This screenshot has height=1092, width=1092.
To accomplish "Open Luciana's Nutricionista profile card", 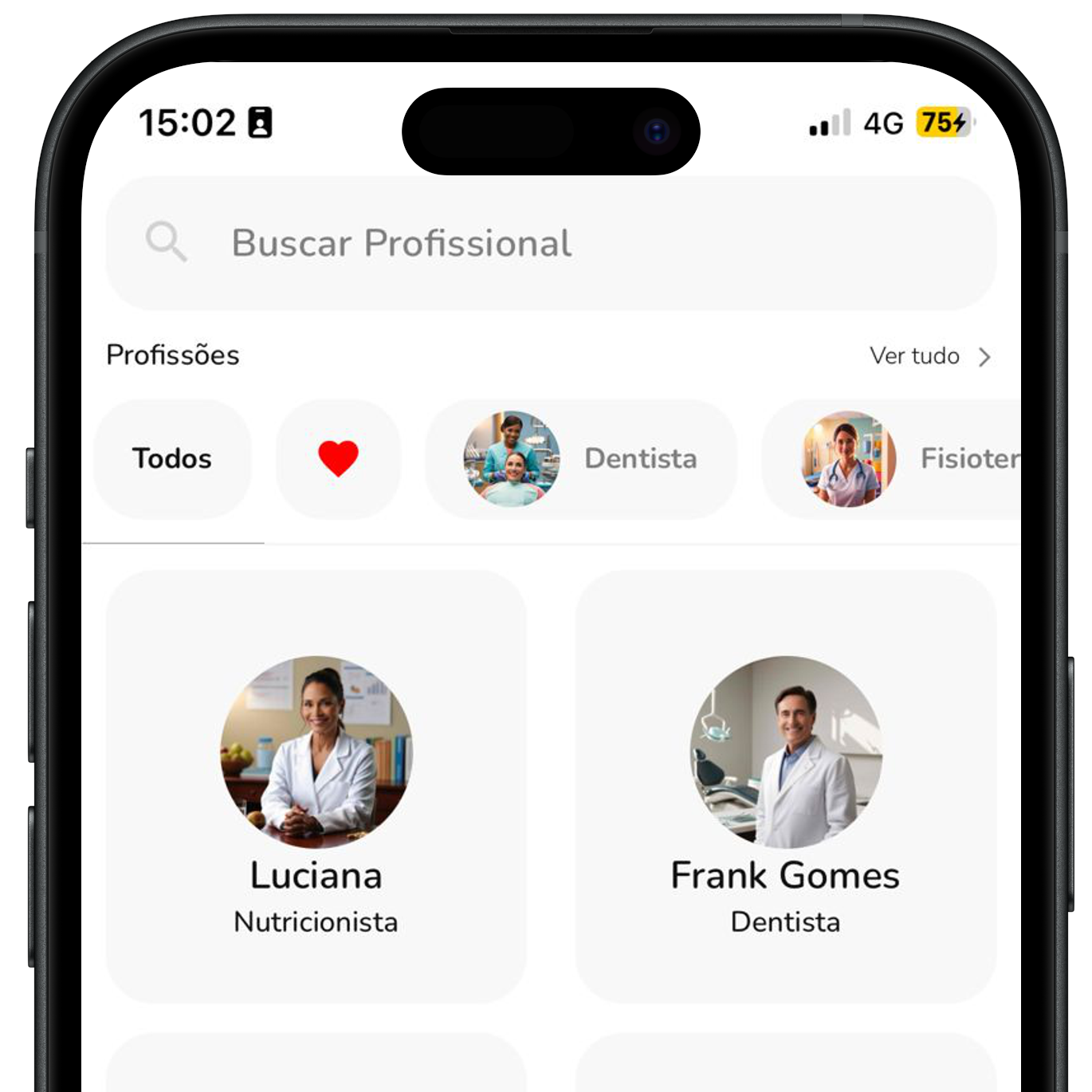I will pos(316,786).
